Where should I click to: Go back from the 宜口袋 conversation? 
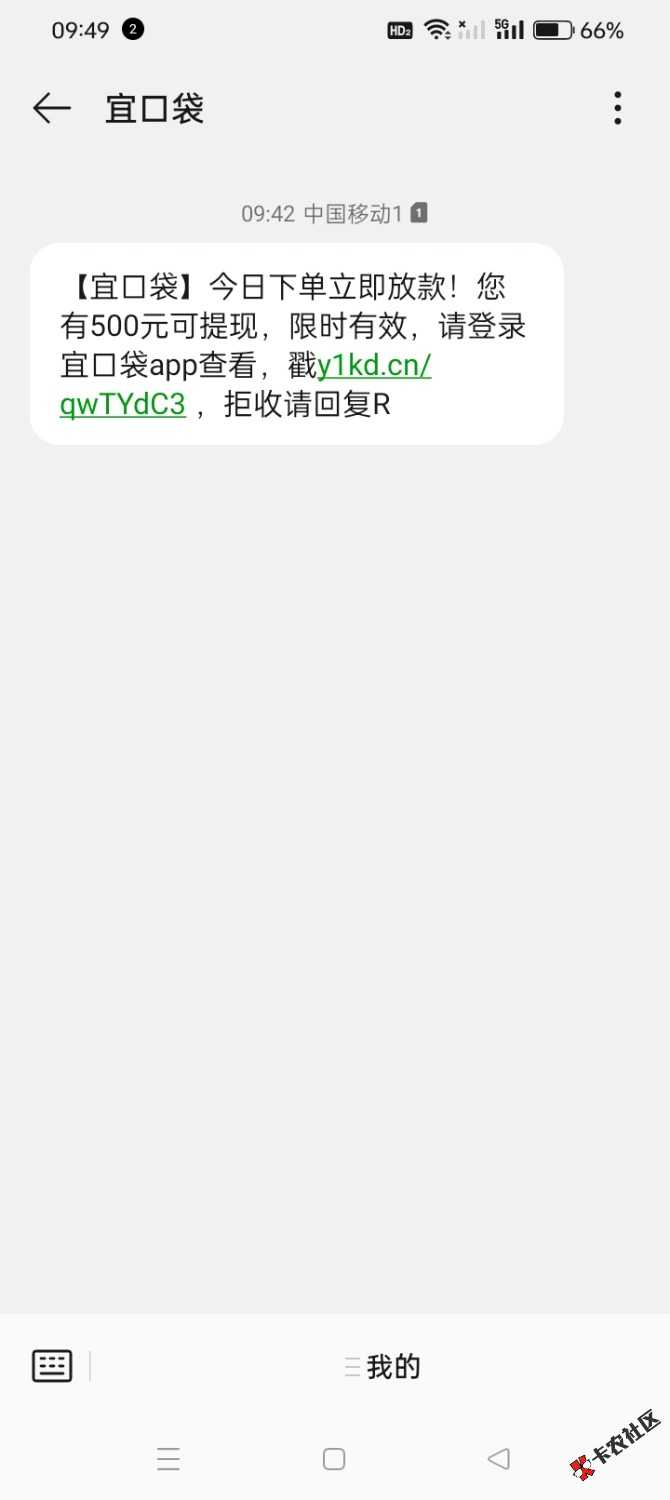(x=51, y=108)
